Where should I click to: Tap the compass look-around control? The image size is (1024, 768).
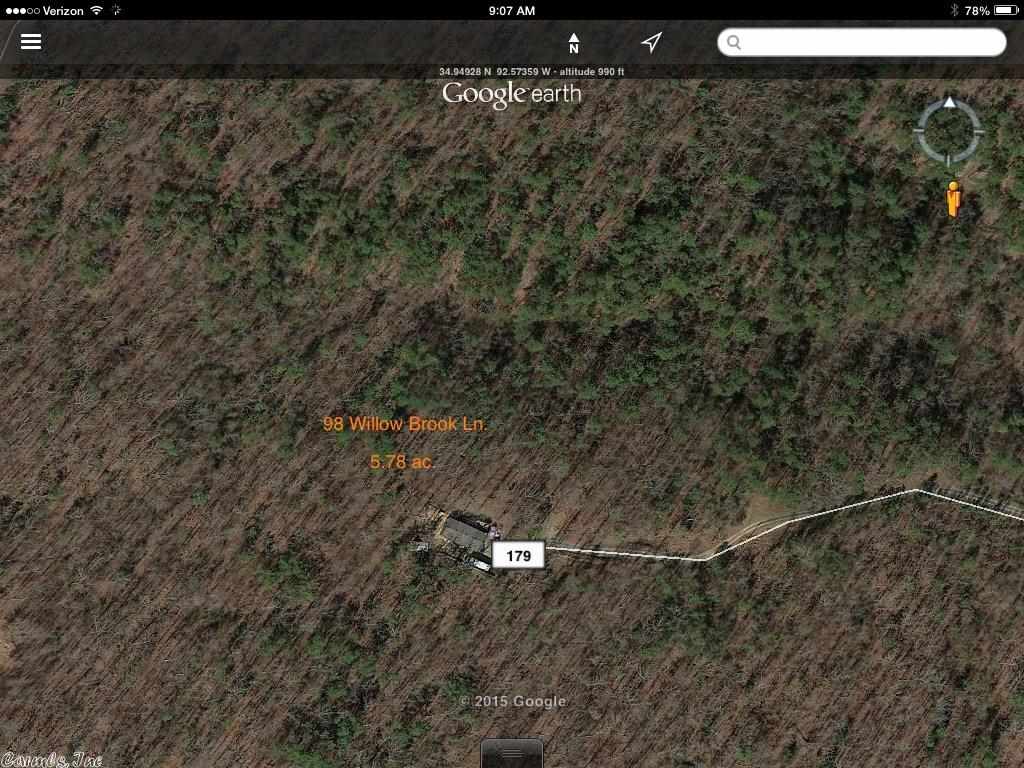pos(949,131)
